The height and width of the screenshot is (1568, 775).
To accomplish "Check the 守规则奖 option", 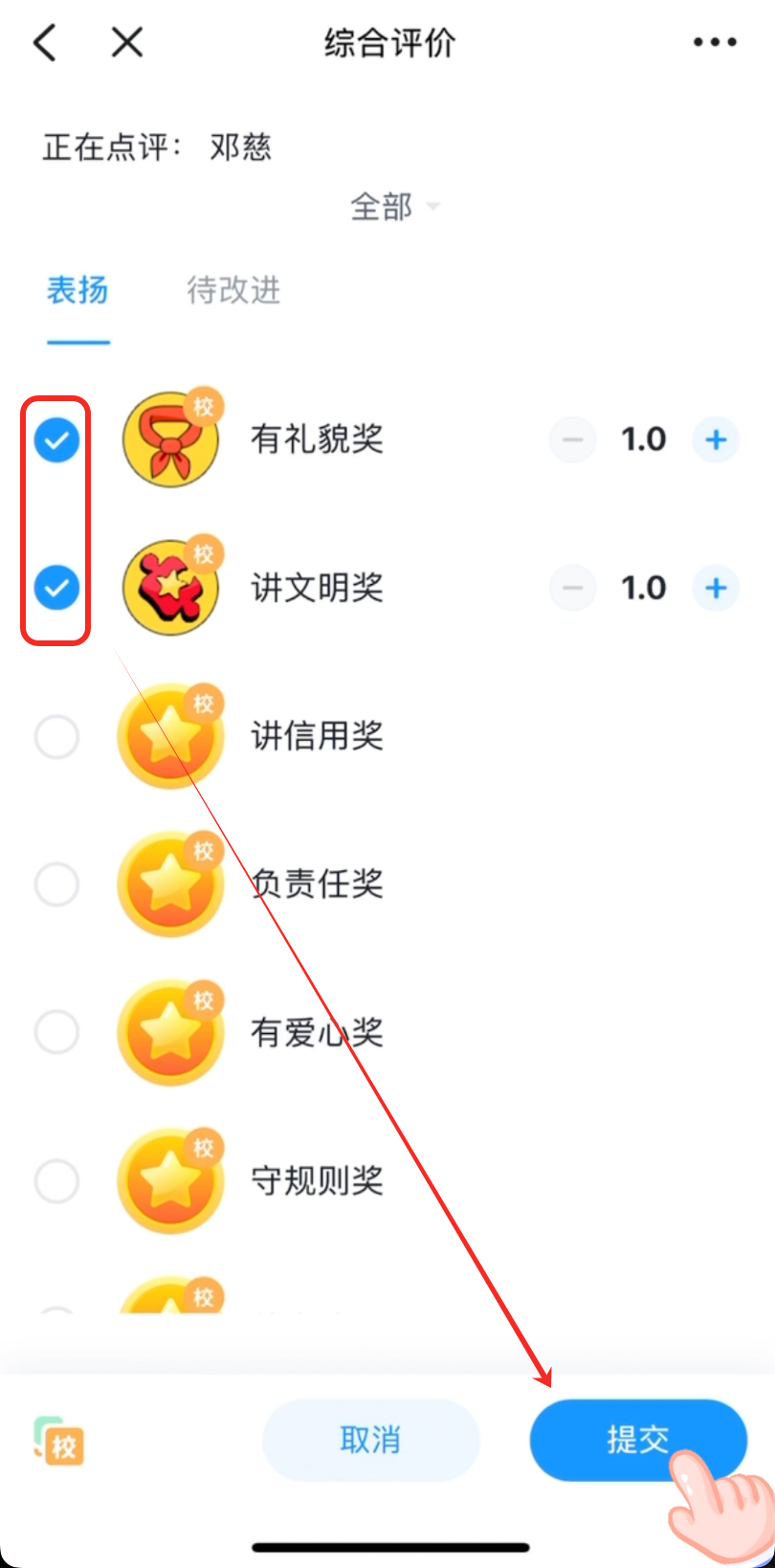I will click(56, 1180).
